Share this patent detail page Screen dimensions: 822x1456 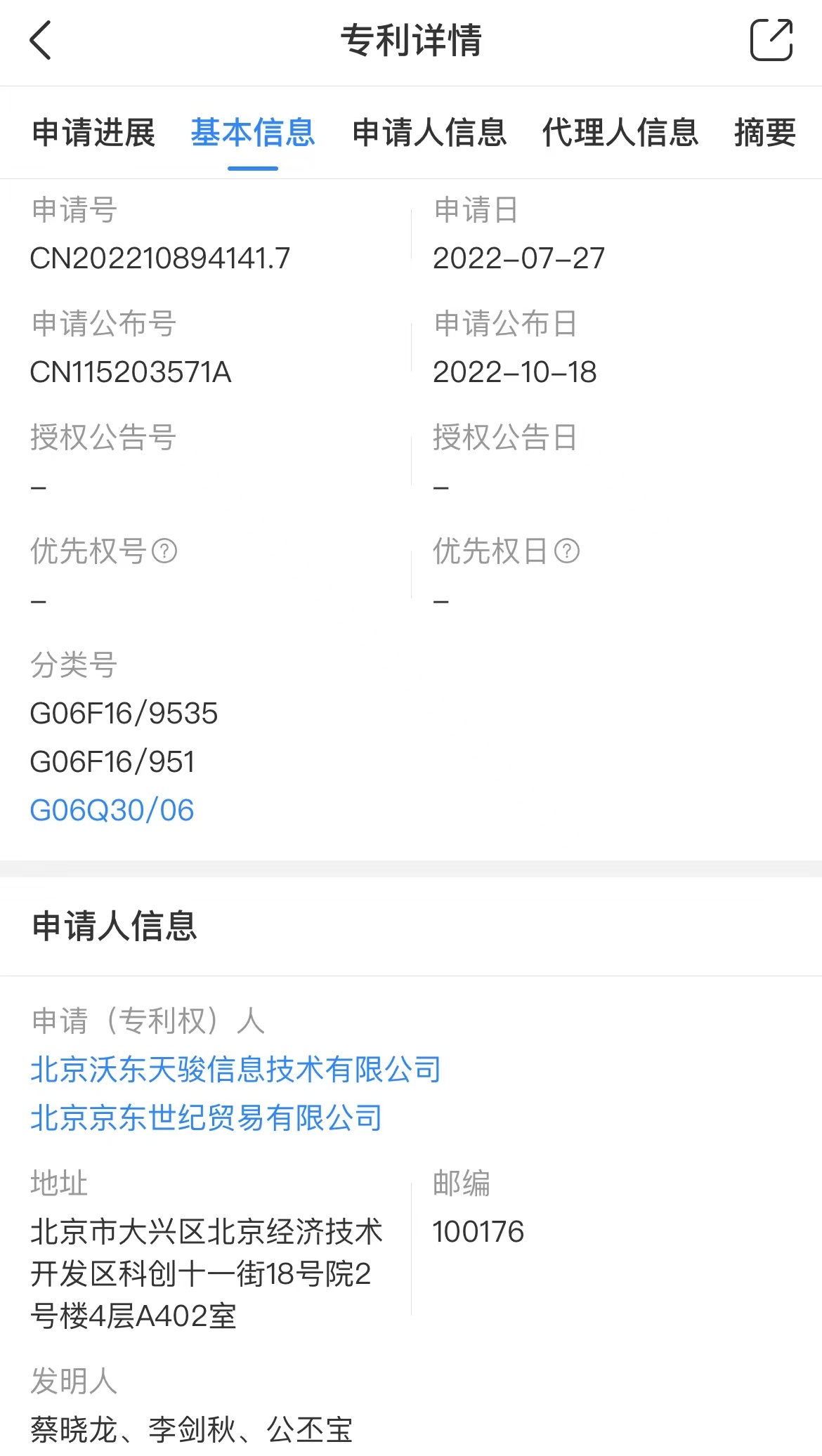(771, 40)
